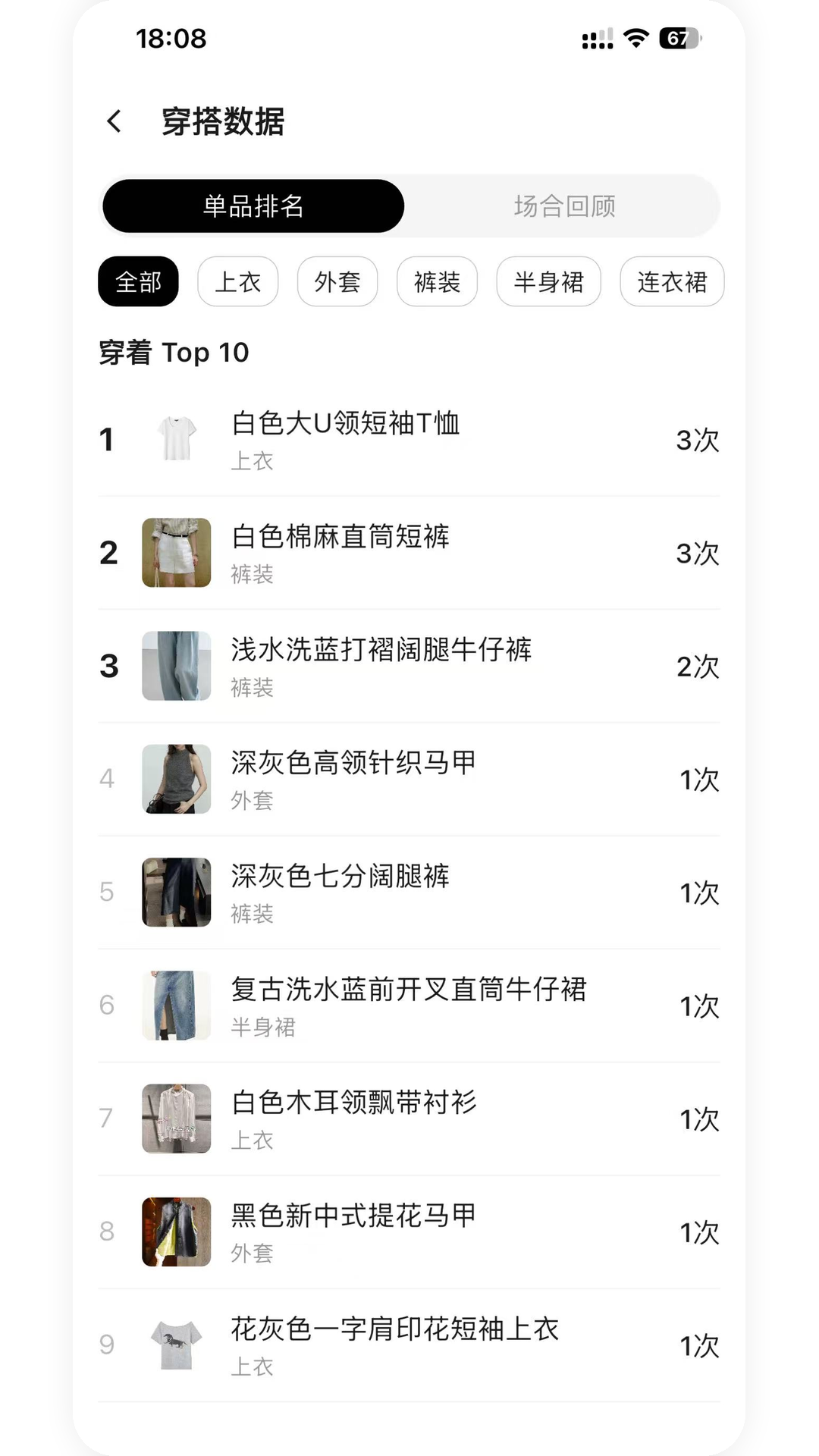Screen dimensions: 819x1456
Task: Filter by 上衣 chip
Action: tap(238, 282)
